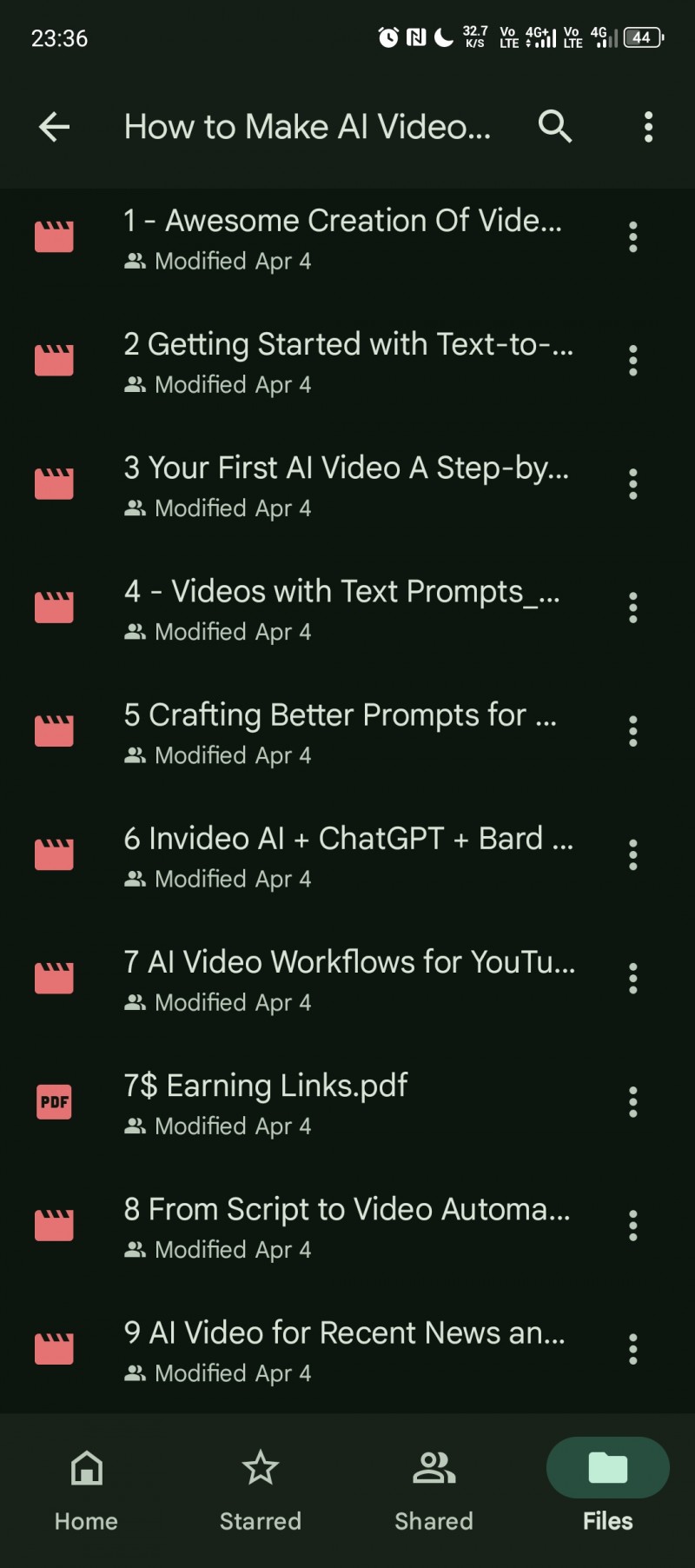Screen dimensions: 695x1568
Task: Open more options for 5 Crafting Better Prompts
Action: pyautogui.click(x=633, y=731)
